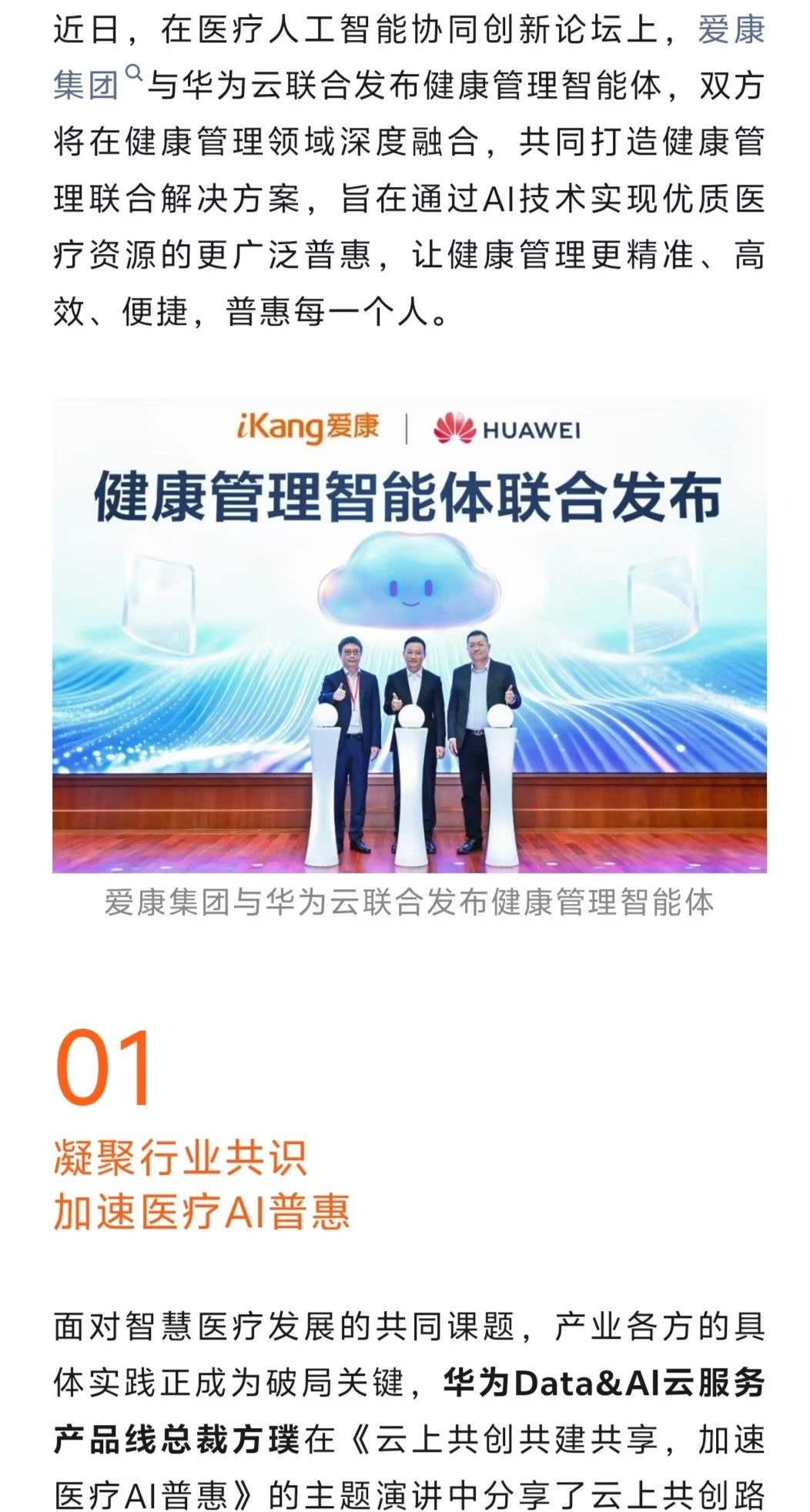The height and width of the screenshot is (1512, 810).
Task: View the 健康管理智能体联合发布 image
Action: tap(409, 634)
